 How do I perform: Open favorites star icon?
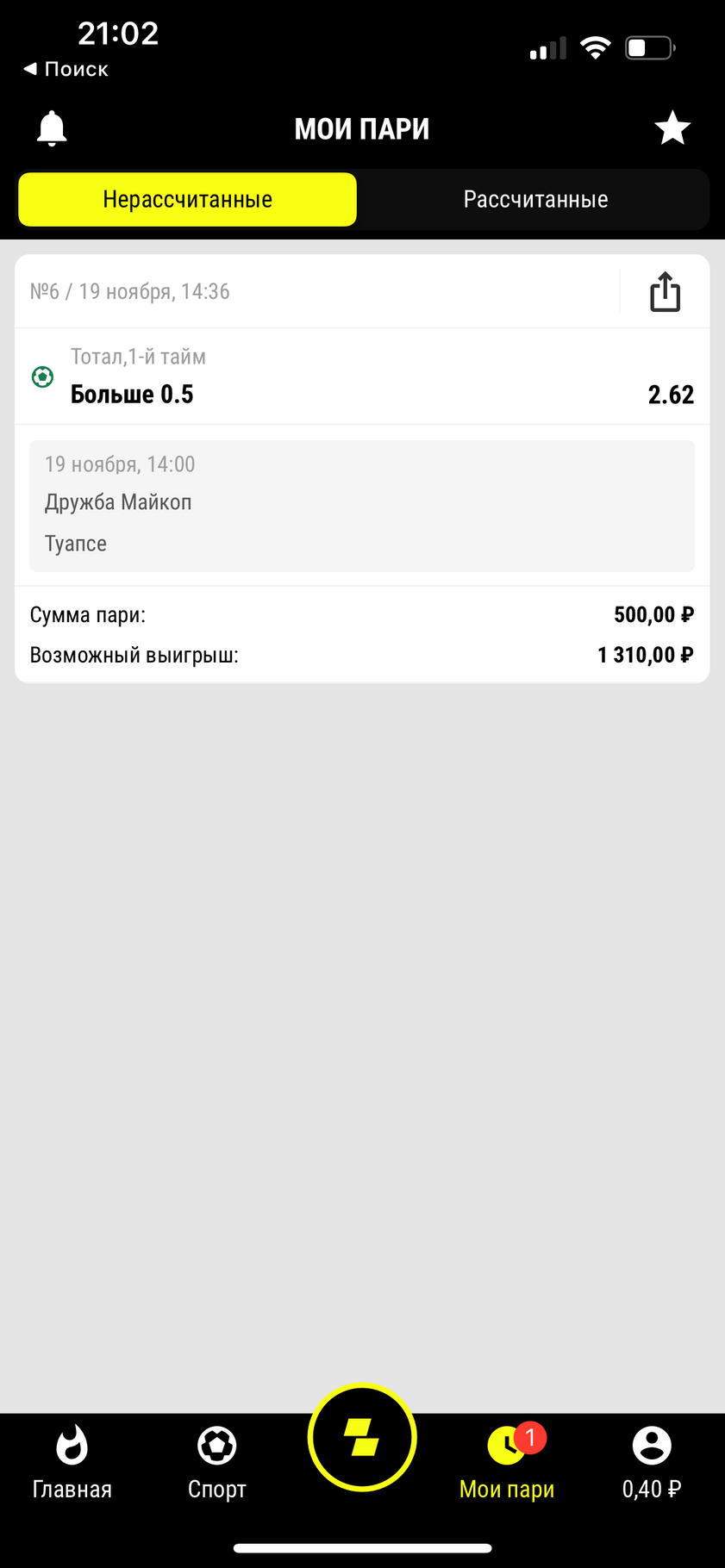click(672, 128)
